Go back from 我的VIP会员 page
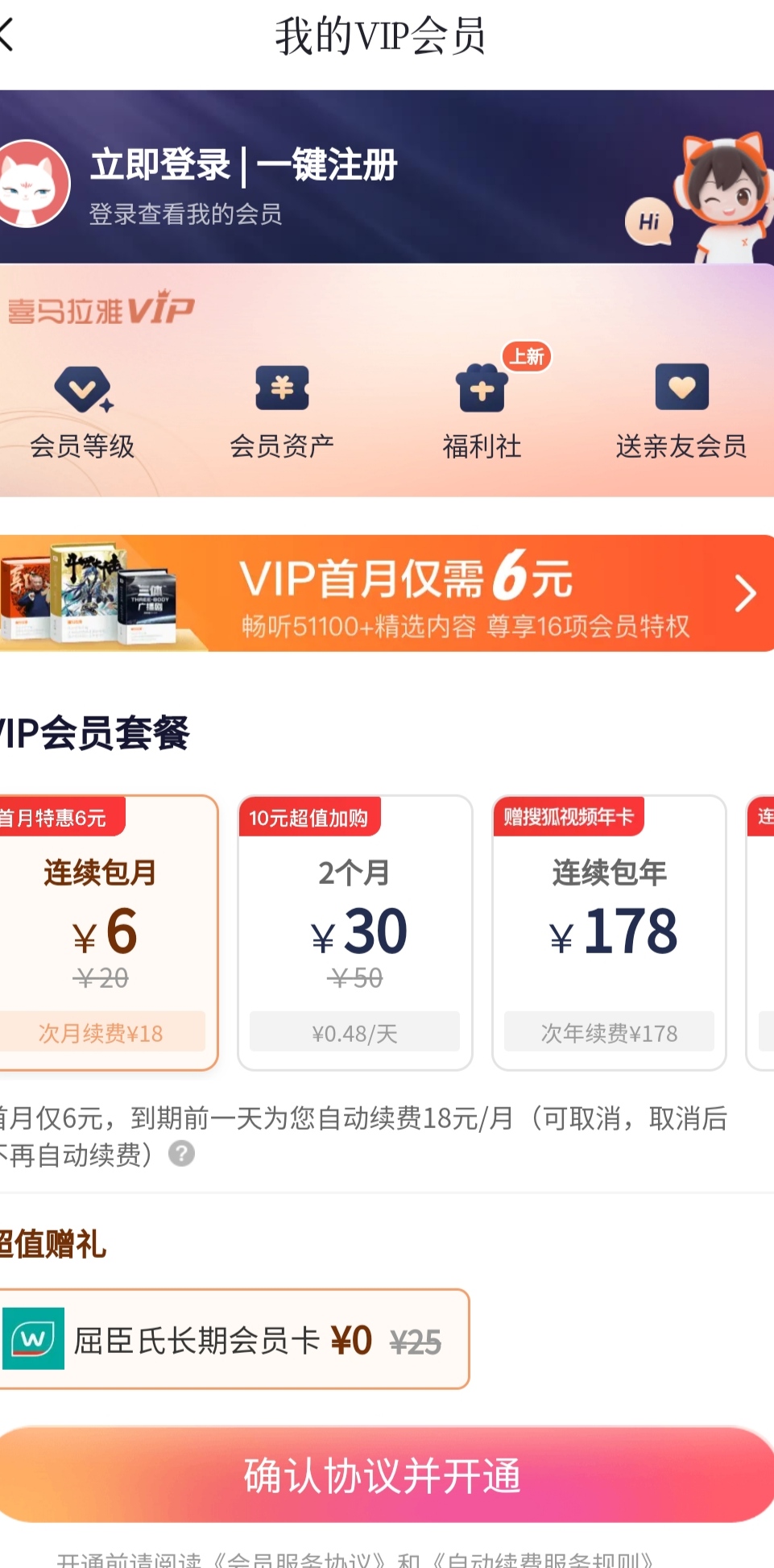Viewport: 774px width, 1568px height. pos(8,35)
